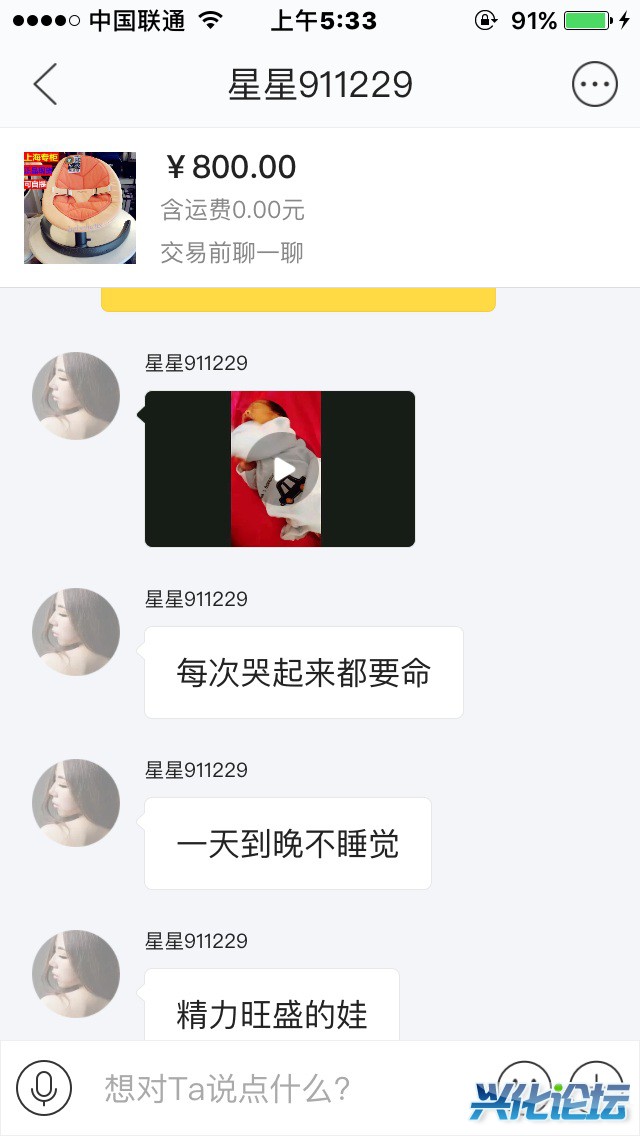Open the sender's avatar beside the video

(x=76, y=396)
